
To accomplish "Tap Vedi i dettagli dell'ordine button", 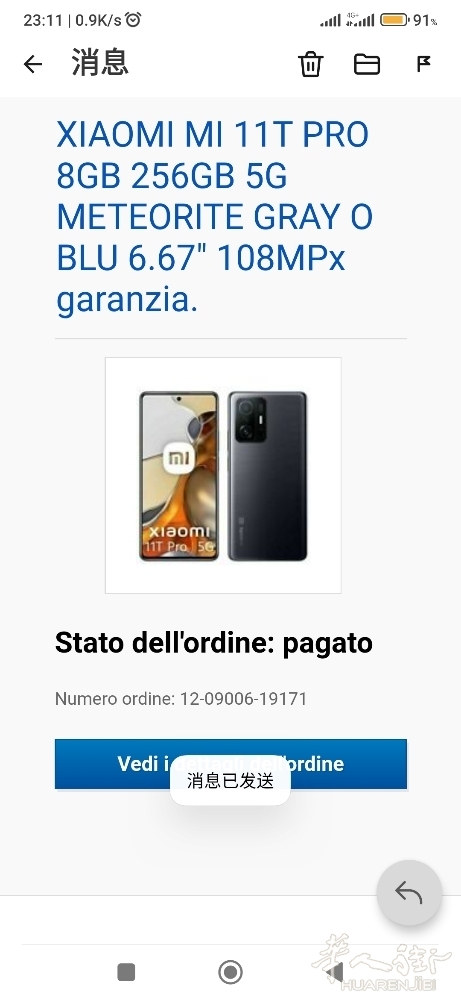I will pyautogui.click(x=231, y=763).
